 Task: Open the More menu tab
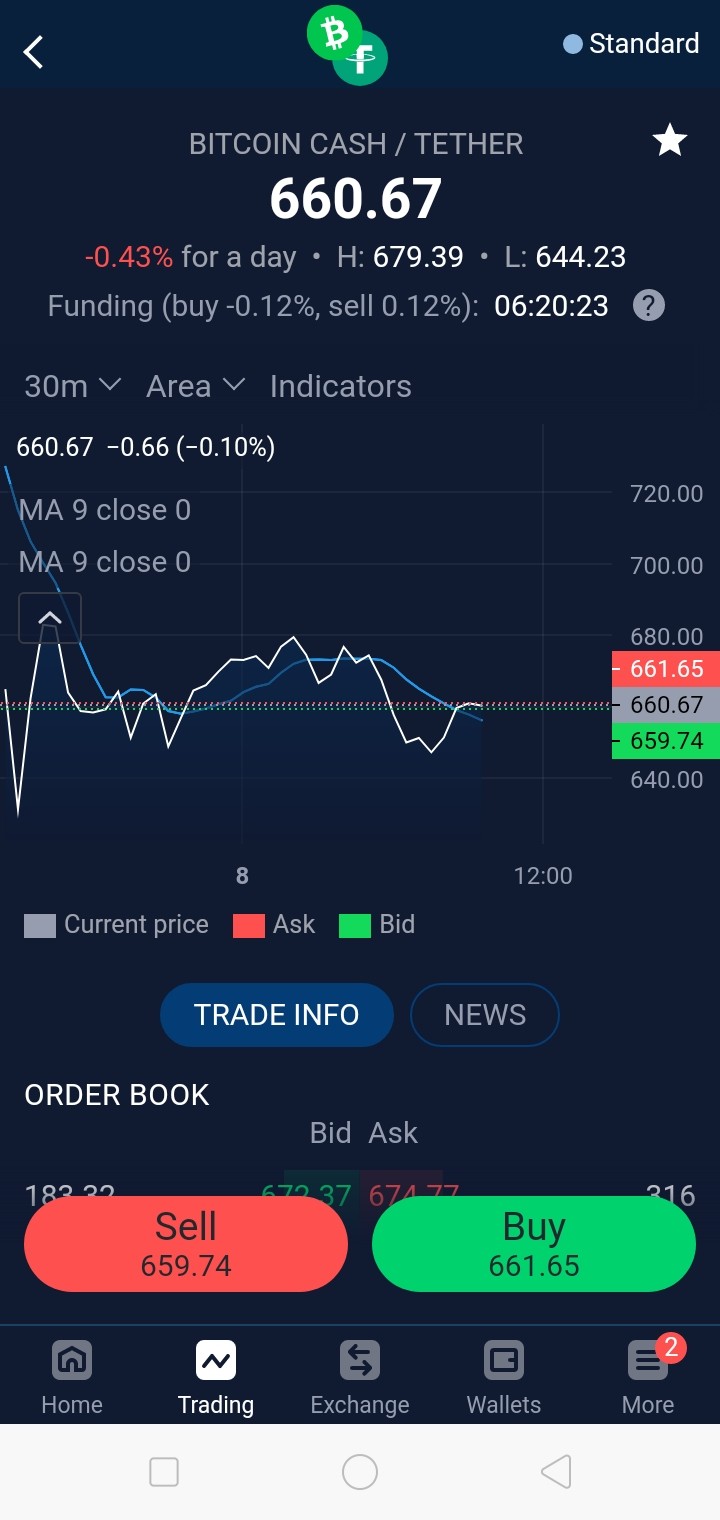pos(648,1377)
